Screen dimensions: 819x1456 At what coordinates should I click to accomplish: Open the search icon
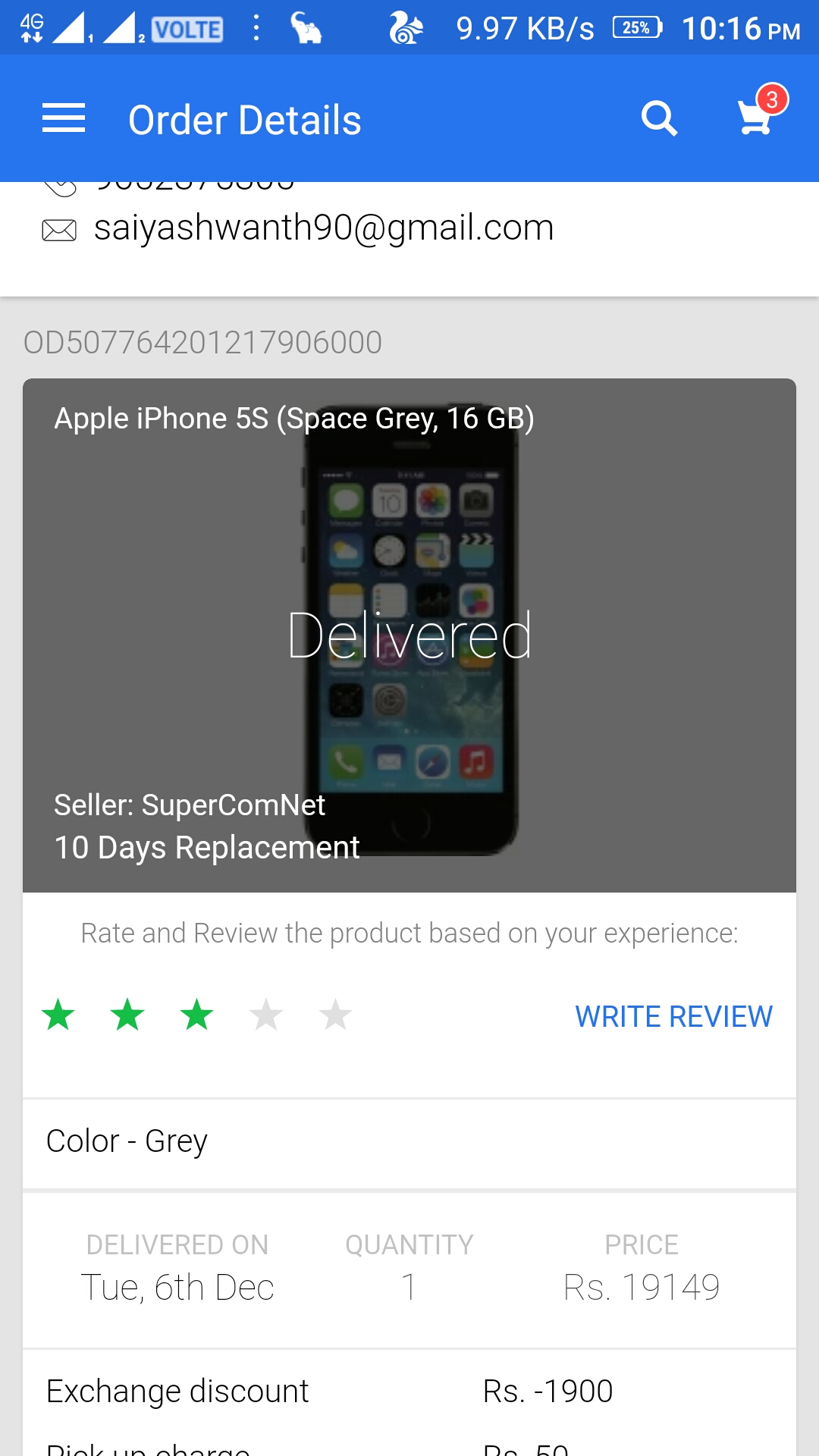(659, 119)
